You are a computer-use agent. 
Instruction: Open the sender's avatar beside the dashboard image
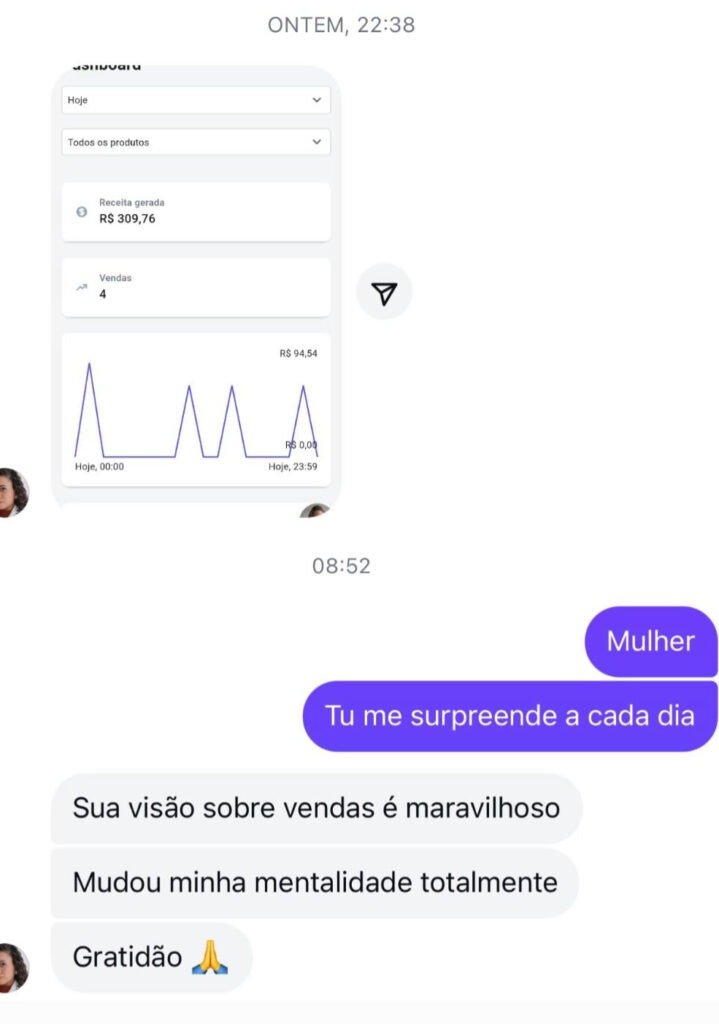coord(14,492)
